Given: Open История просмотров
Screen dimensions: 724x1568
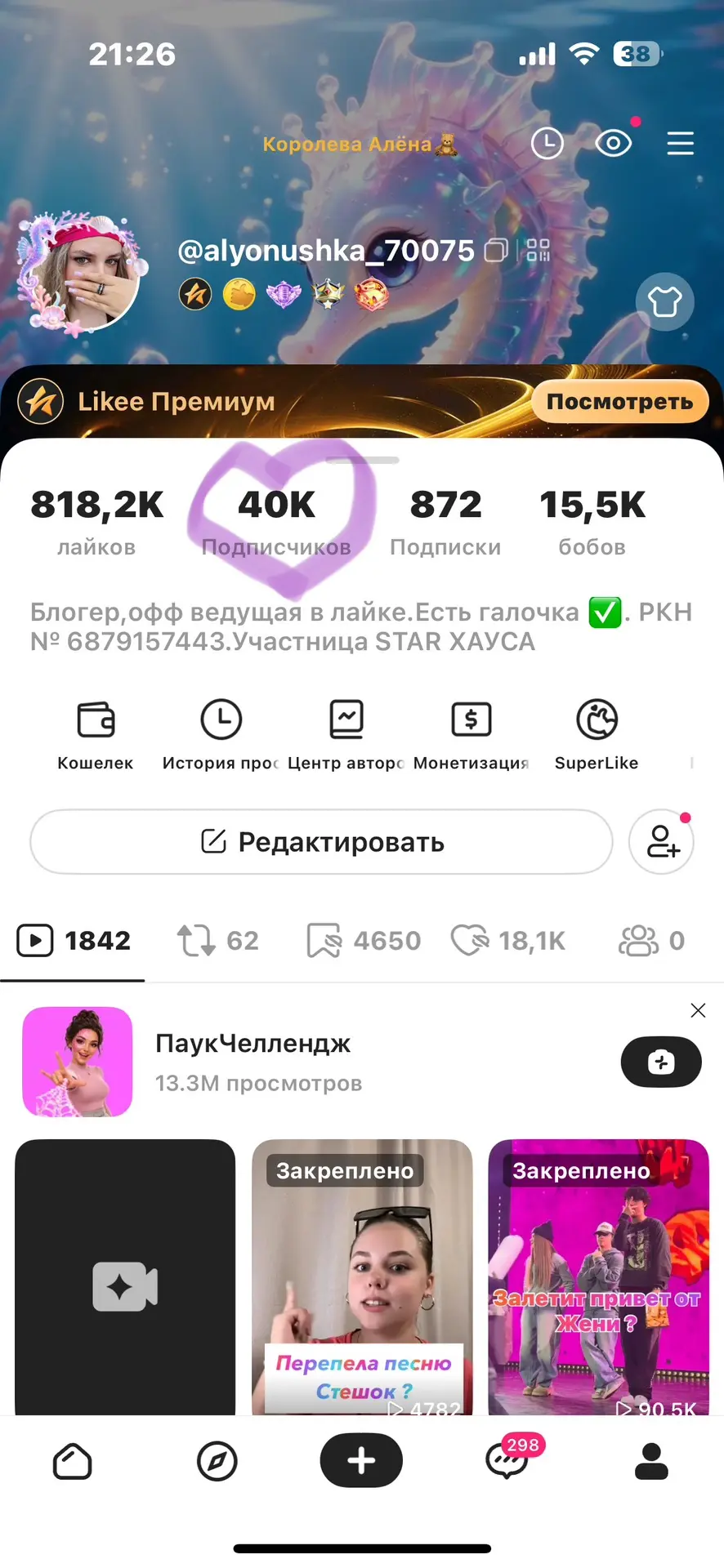Looking at the screenshot, I should [221, 734].
